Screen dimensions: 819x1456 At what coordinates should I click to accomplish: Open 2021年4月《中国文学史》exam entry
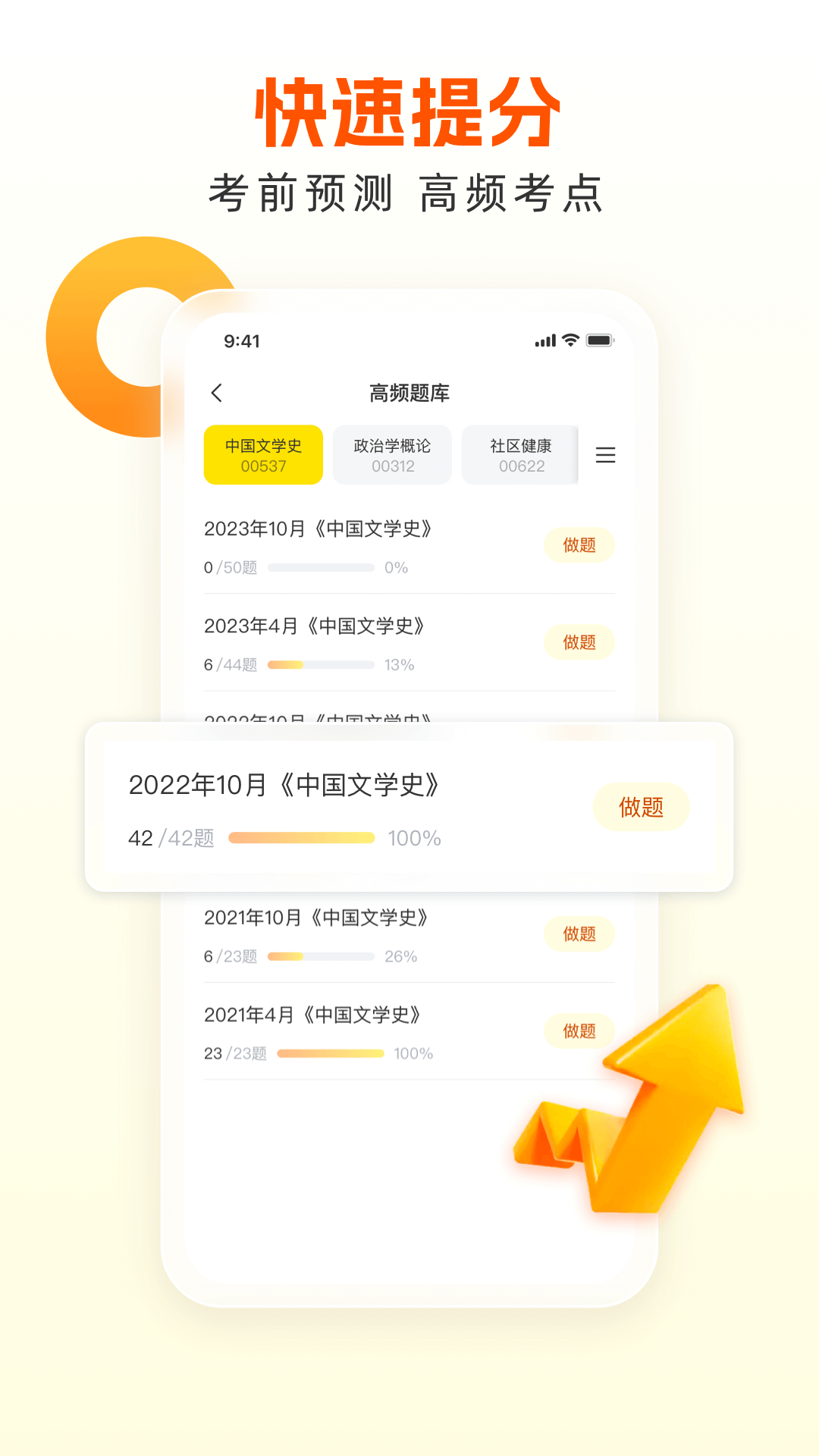pyautogui.click(x=314, y=1016)
